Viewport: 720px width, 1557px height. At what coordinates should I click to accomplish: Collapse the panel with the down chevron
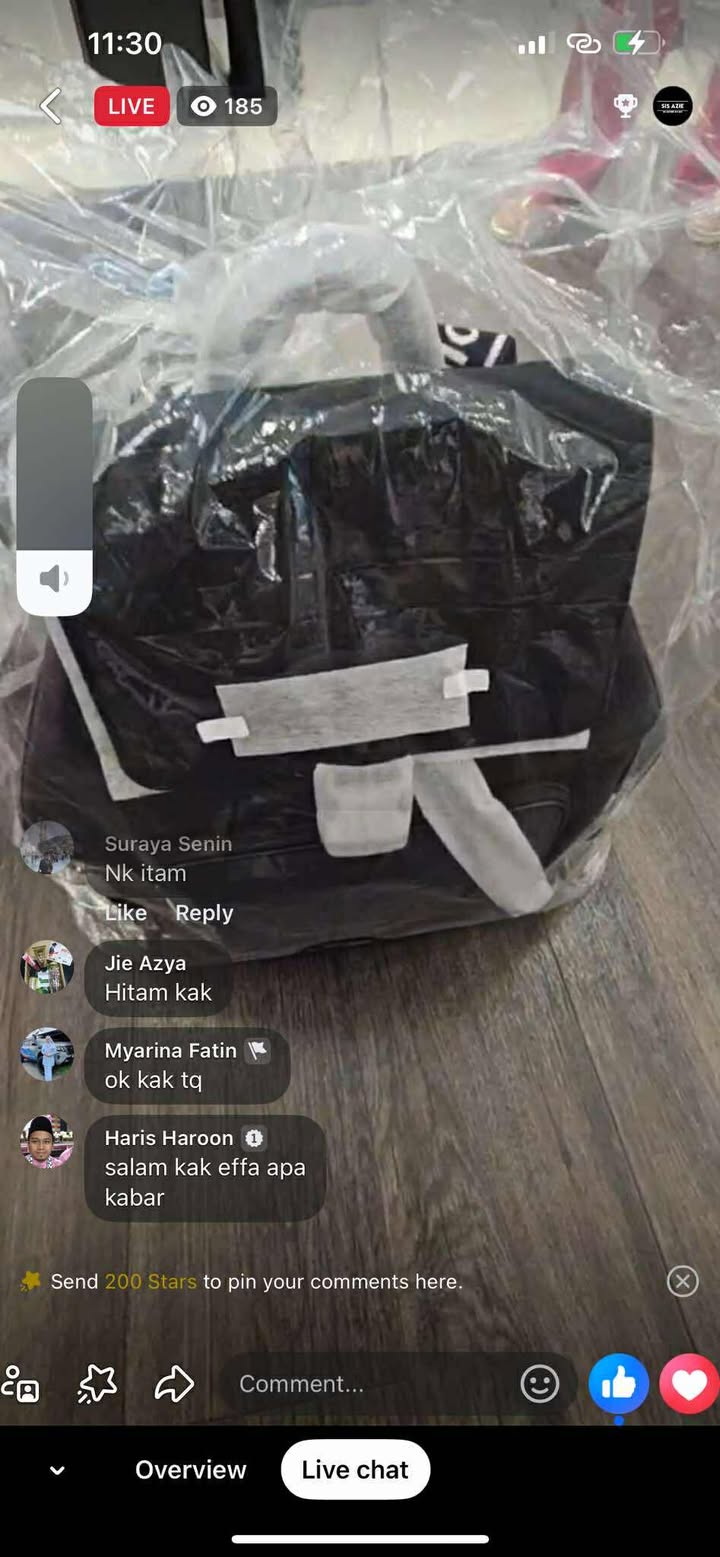click(57, 1470)
